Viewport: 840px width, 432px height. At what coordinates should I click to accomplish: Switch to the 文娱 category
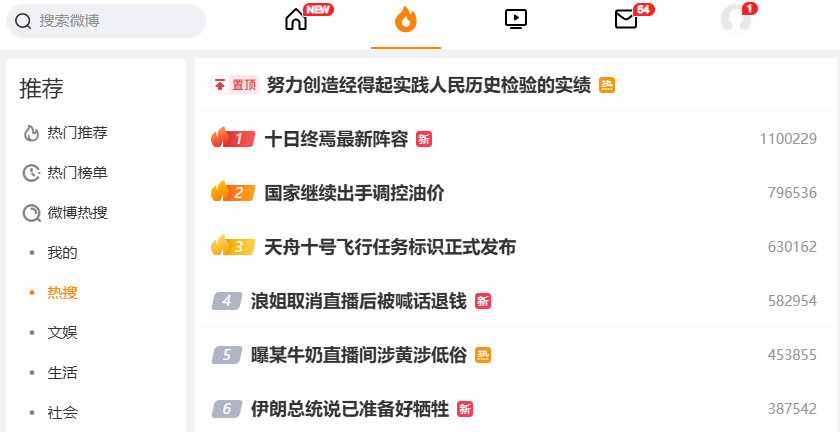coord(62,333)
